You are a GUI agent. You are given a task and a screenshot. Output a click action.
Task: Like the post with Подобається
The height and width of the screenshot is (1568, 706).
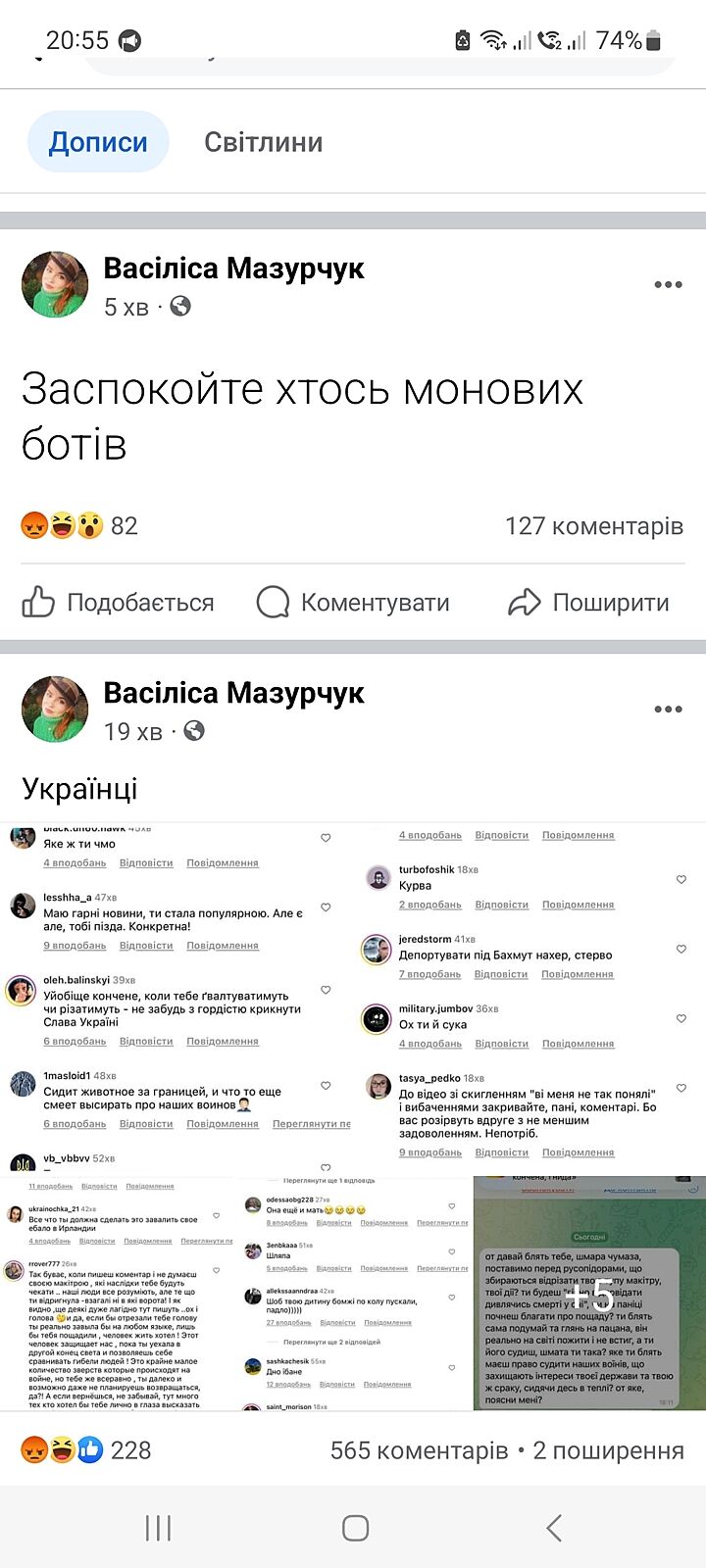(119, 602)
